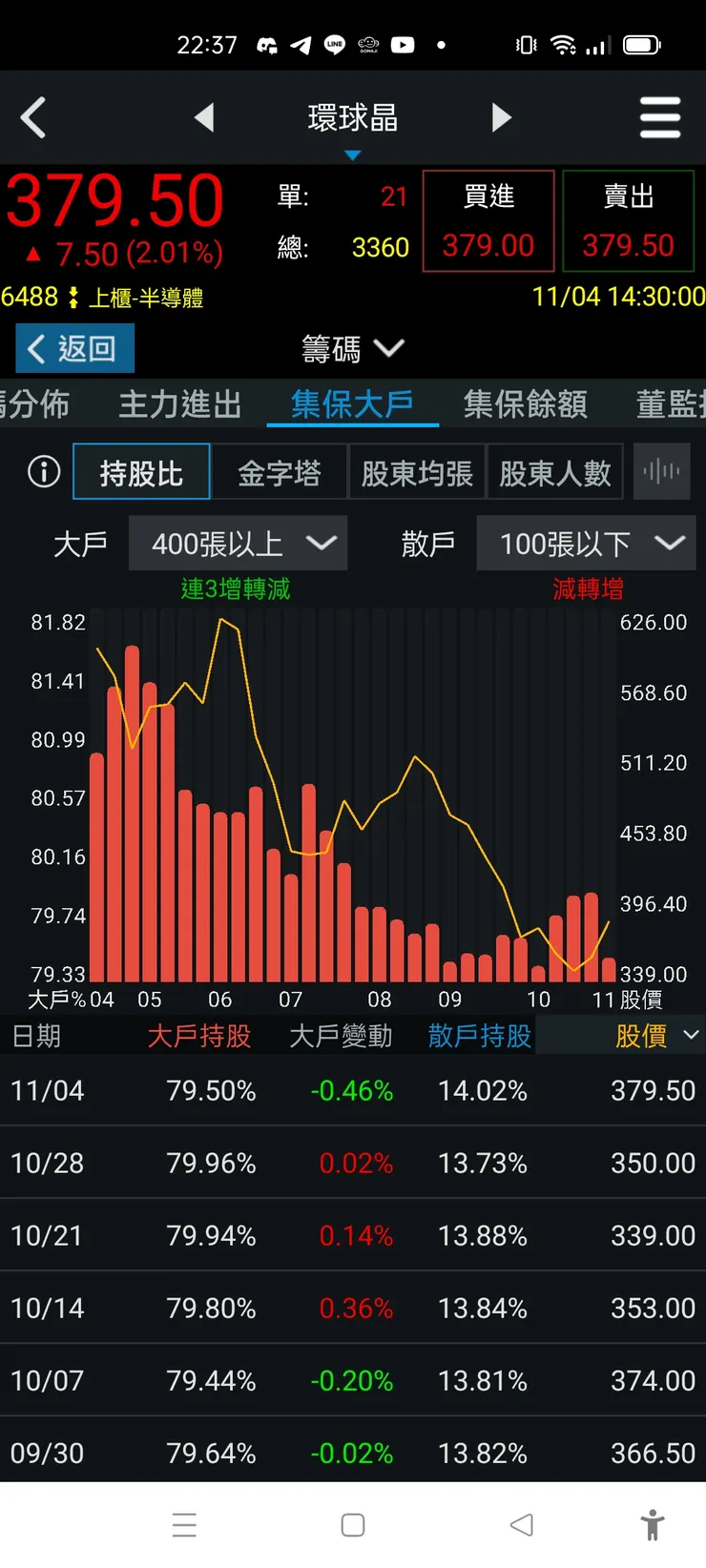Change 散戶 threshold via 100張以下 dropdown
Viewport: 706px width, 1568px height.
tap(586, 544)
